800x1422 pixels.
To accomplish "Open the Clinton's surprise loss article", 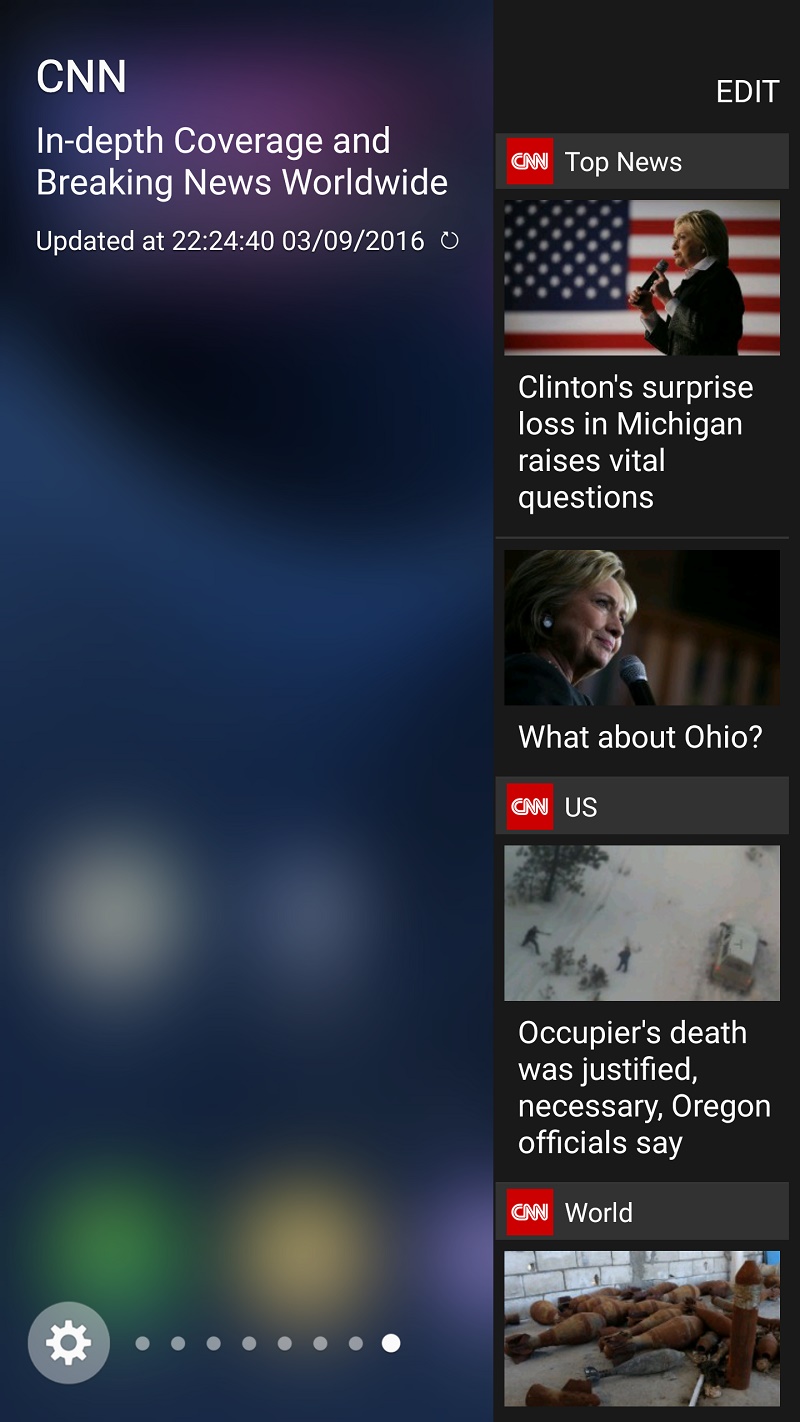I will point(640,442).
